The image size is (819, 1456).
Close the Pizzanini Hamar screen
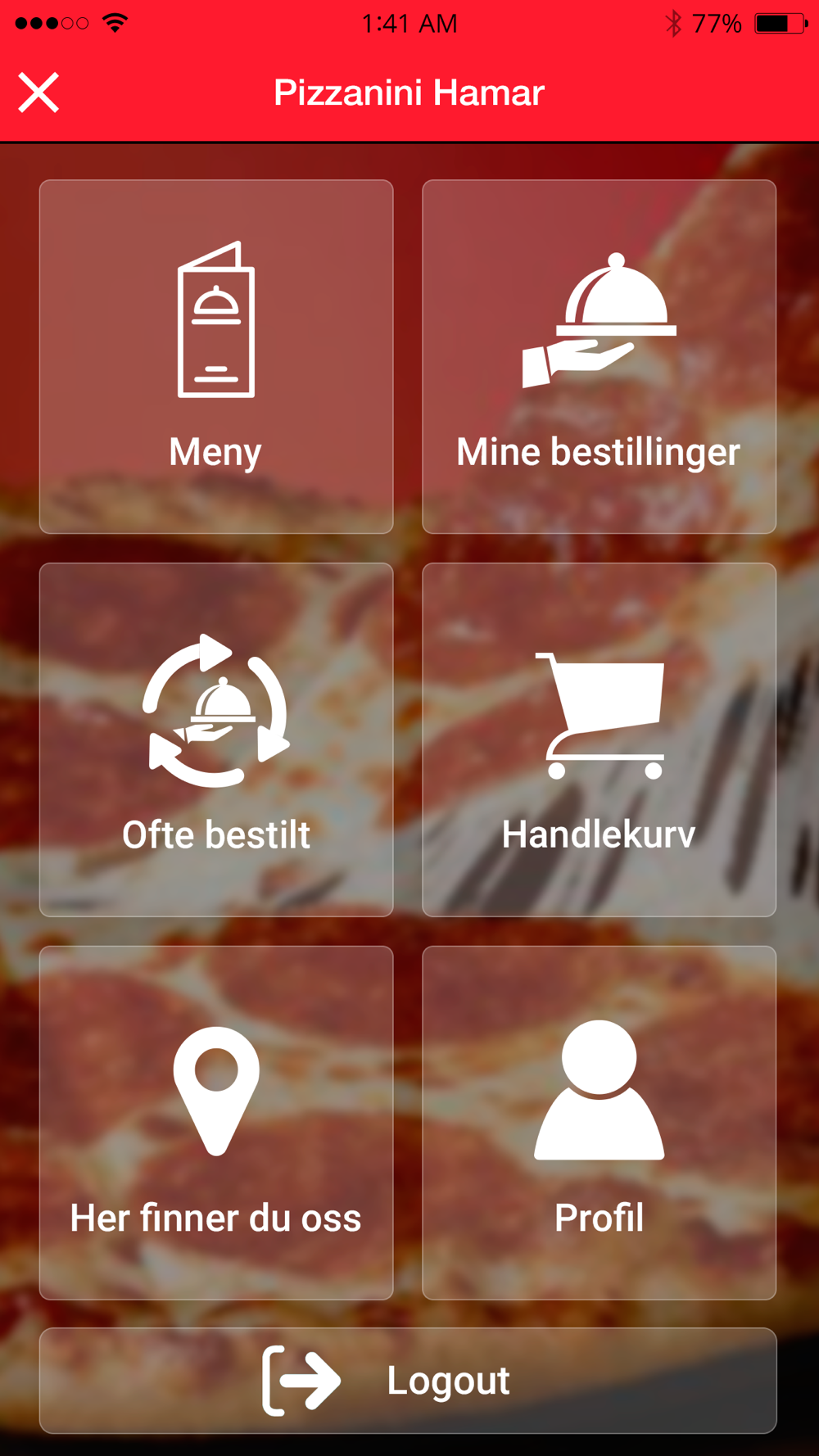(38, 92)
